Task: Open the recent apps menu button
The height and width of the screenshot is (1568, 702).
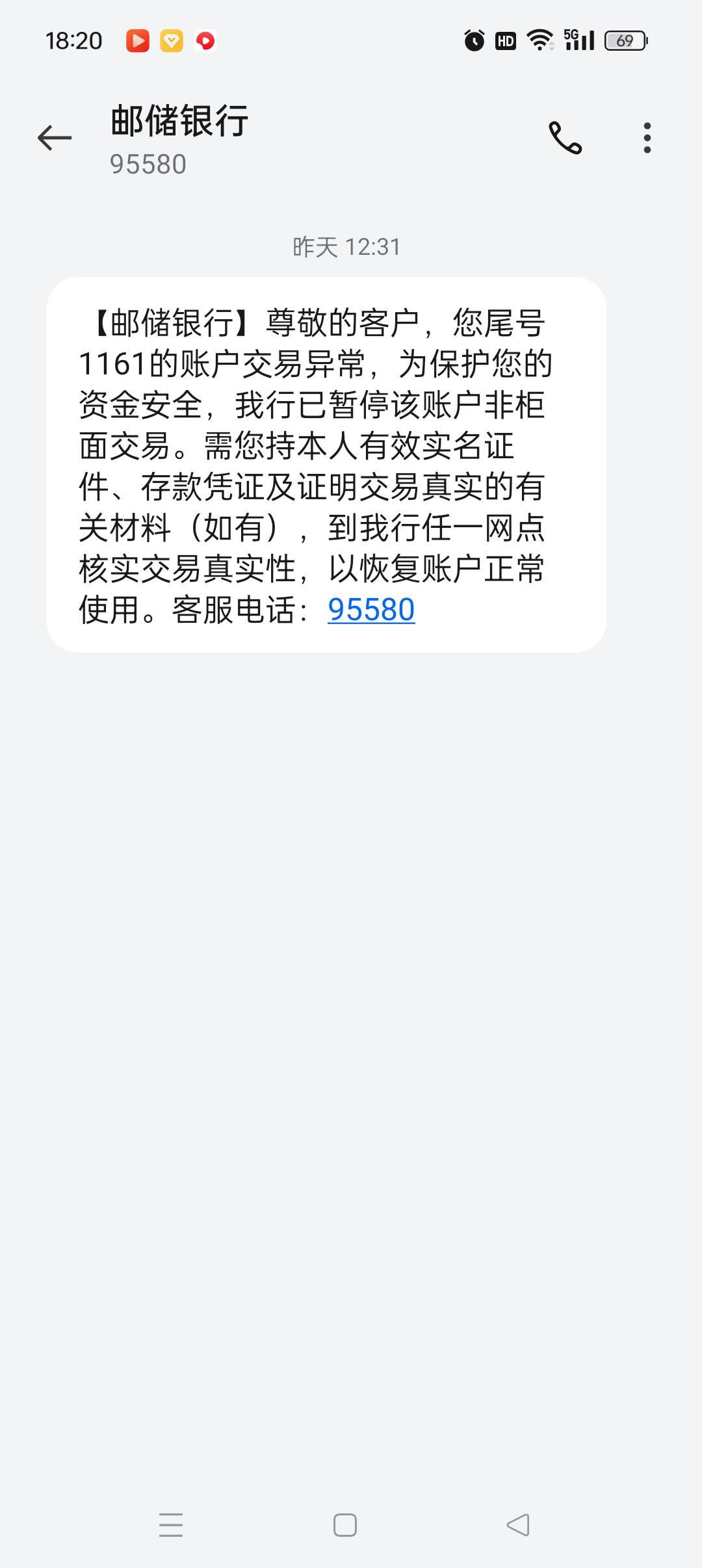Action: click(x=171, y=1525)
